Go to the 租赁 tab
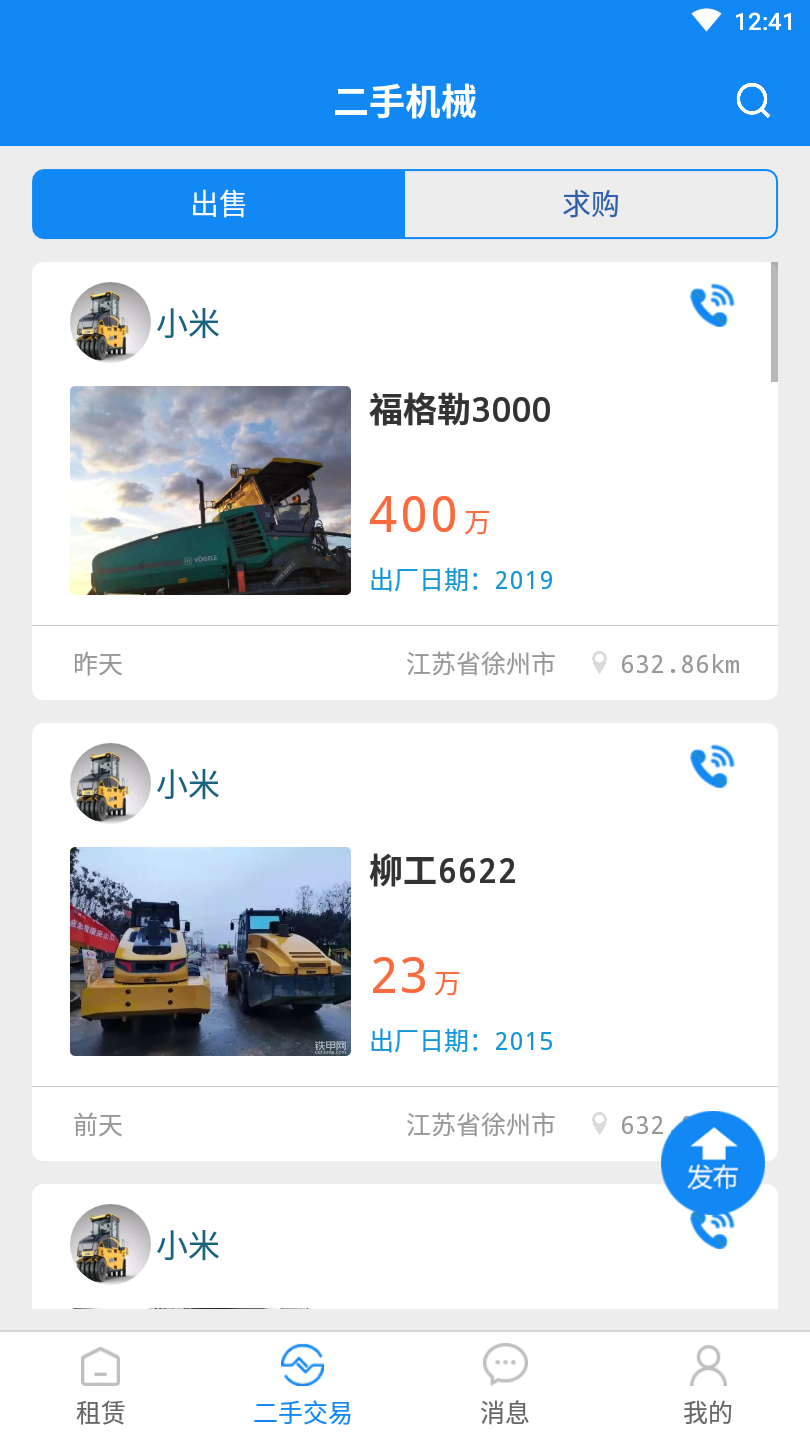The image size is (810, 1440). coord(100,1386)
